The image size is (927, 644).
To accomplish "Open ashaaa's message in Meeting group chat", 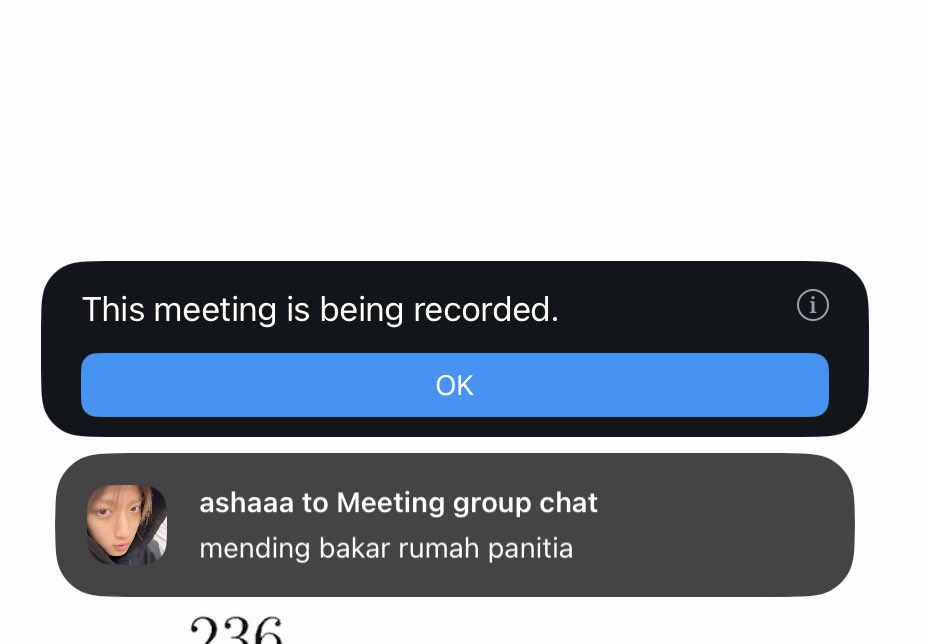I will [x=455, y=525].
